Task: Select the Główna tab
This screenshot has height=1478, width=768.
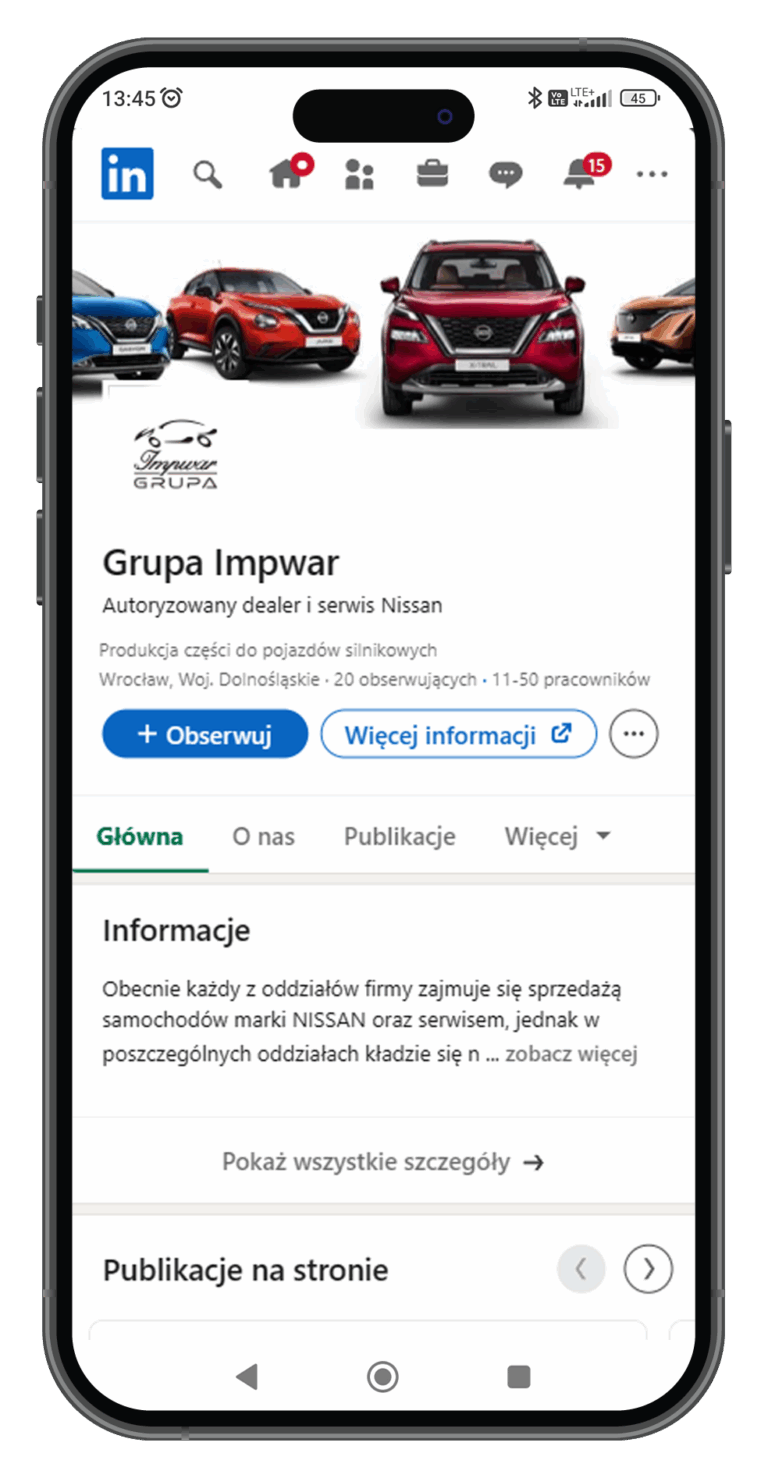Action: pos(140,836)
